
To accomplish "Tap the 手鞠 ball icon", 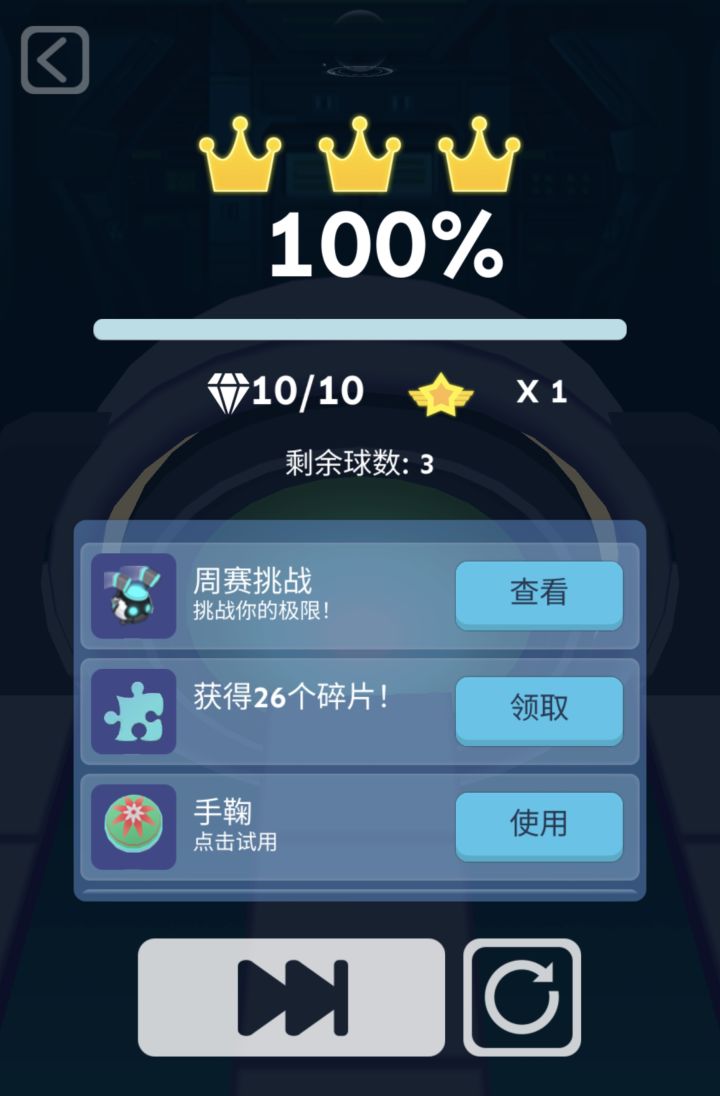I will click(135, 826).
